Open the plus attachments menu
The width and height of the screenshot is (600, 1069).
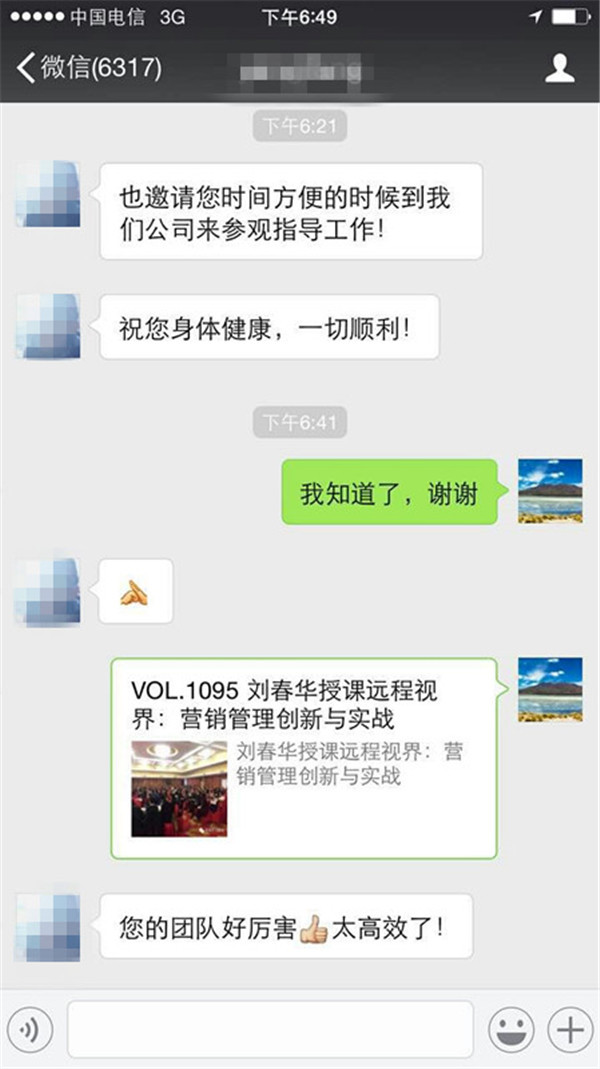[x=570, y=1029]
